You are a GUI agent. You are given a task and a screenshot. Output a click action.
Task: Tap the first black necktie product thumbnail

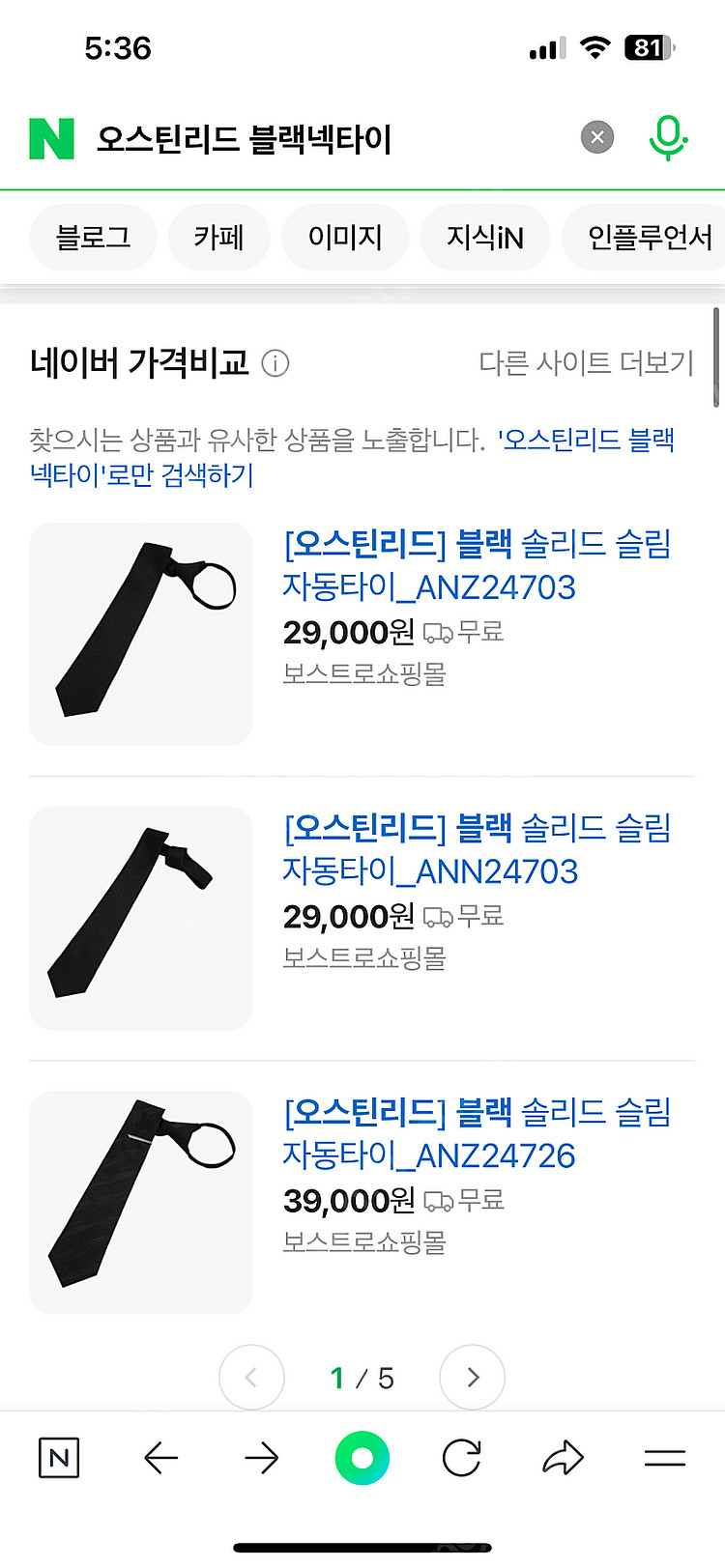point(140,634)
